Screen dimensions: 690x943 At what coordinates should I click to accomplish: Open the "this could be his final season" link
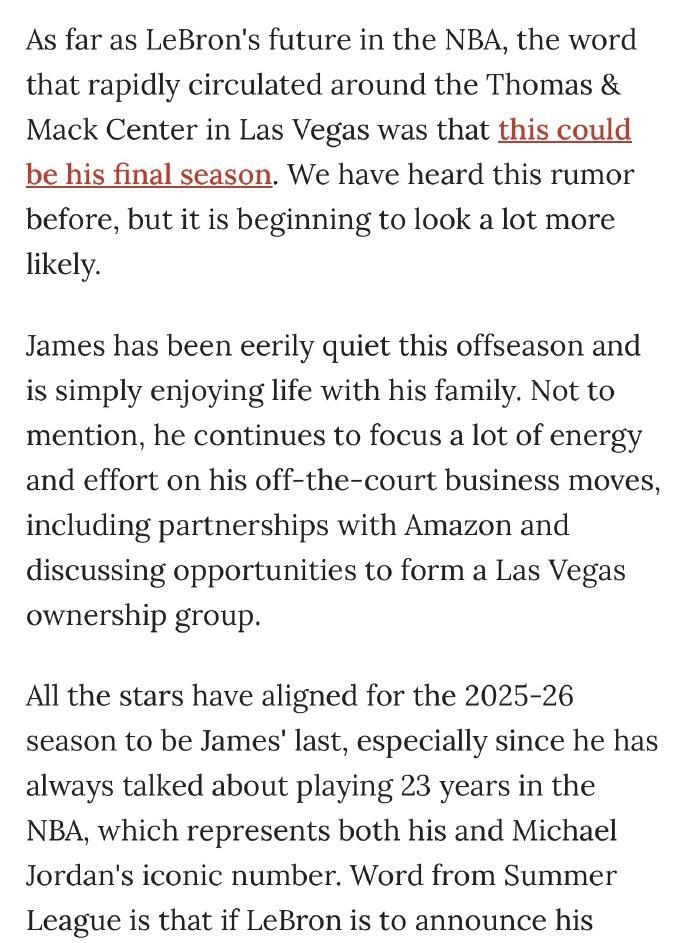click(149, 174)
